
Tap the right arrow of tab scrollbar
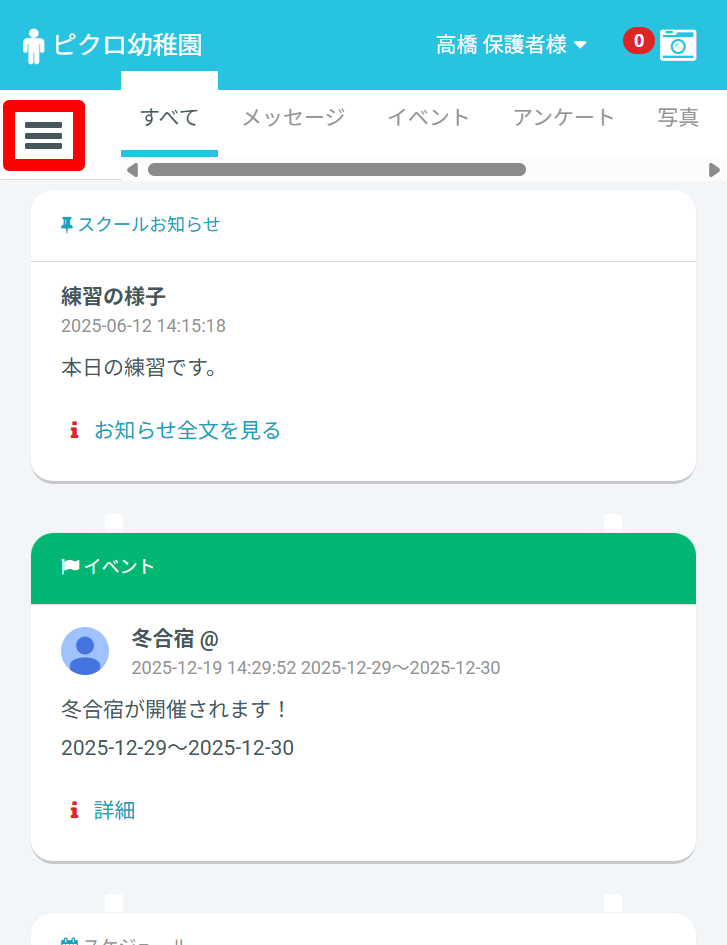point(714,170)
